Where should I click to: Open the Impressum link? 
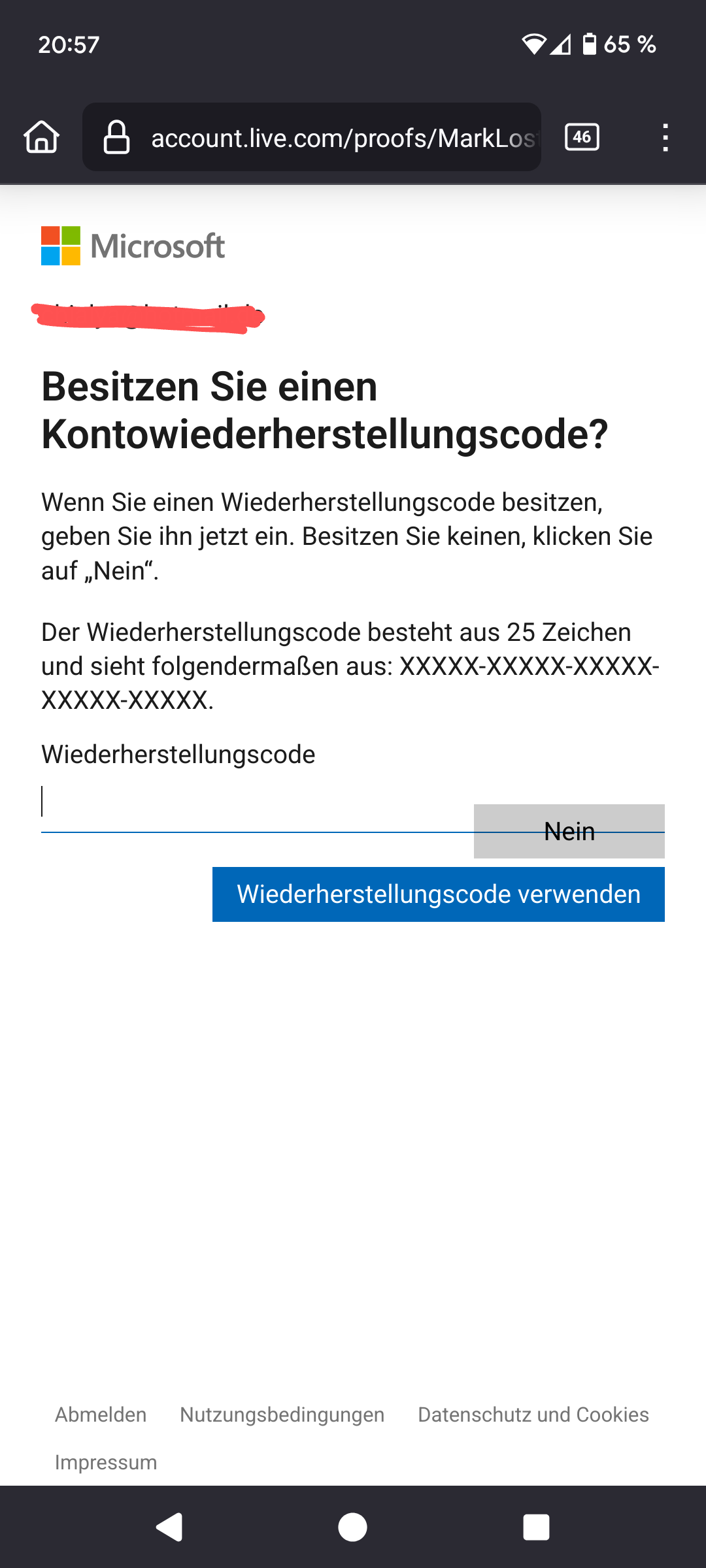106,1462
